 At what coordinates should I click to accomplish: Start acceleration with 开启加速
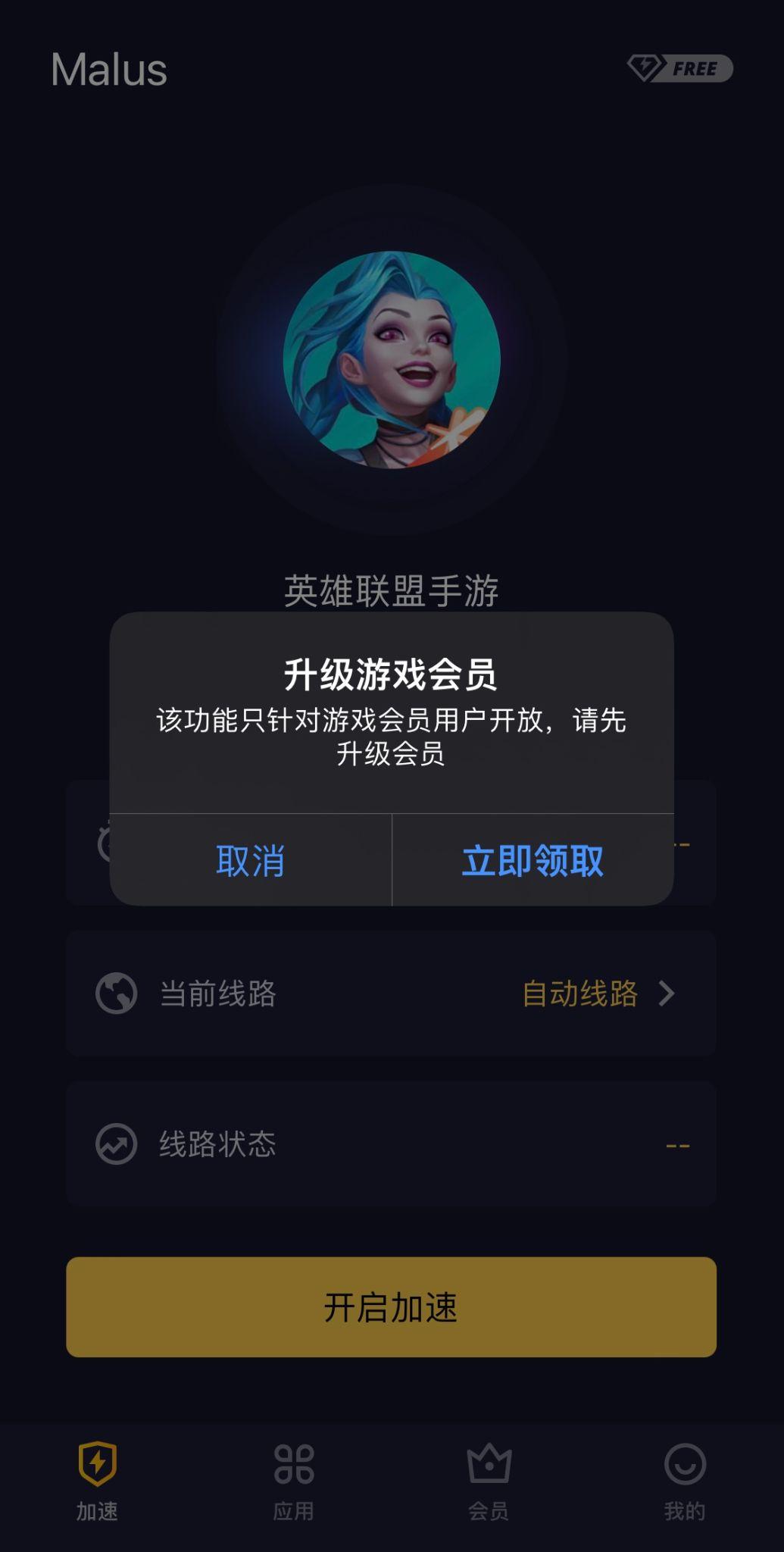coord(391,1307)
